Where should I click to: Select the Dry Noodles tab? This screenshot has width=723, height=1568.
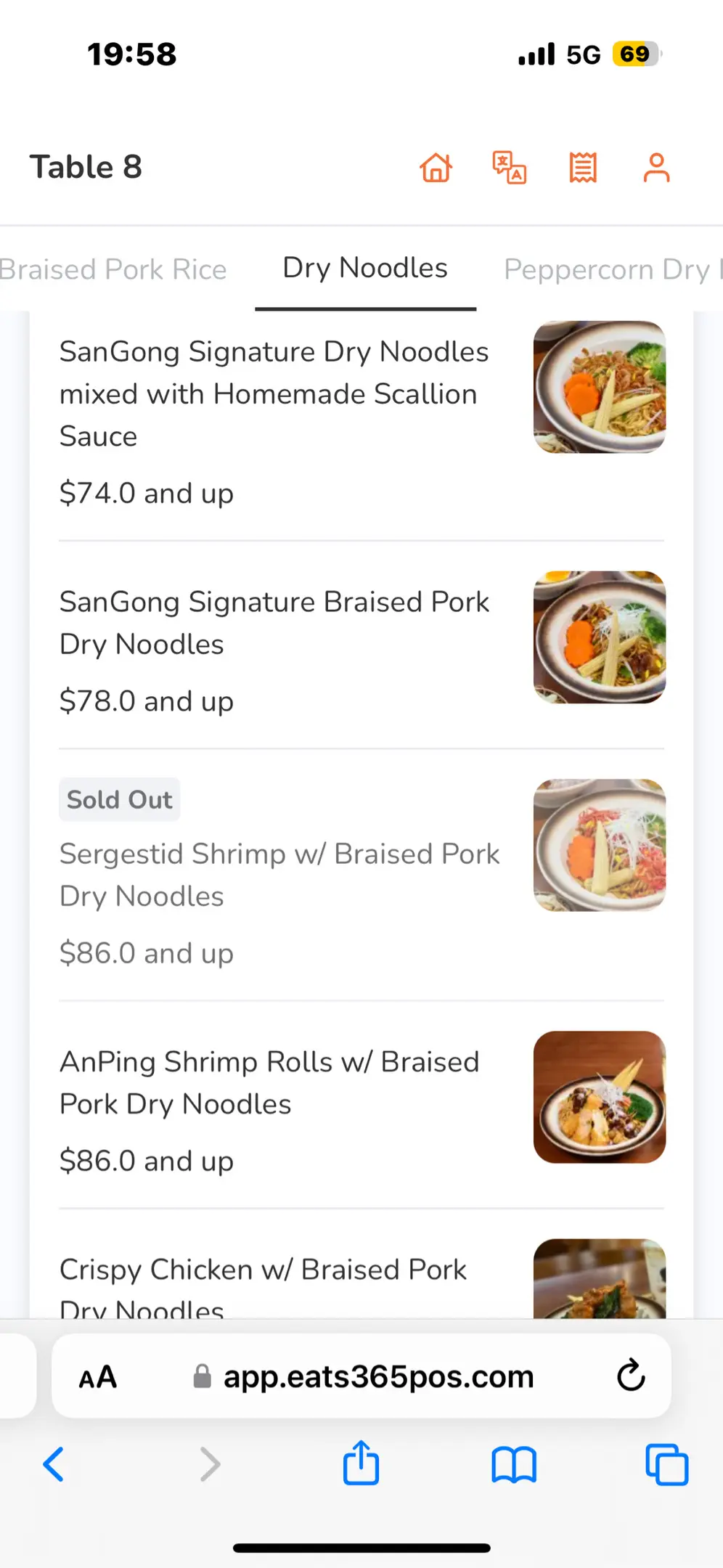pos(365,268)
